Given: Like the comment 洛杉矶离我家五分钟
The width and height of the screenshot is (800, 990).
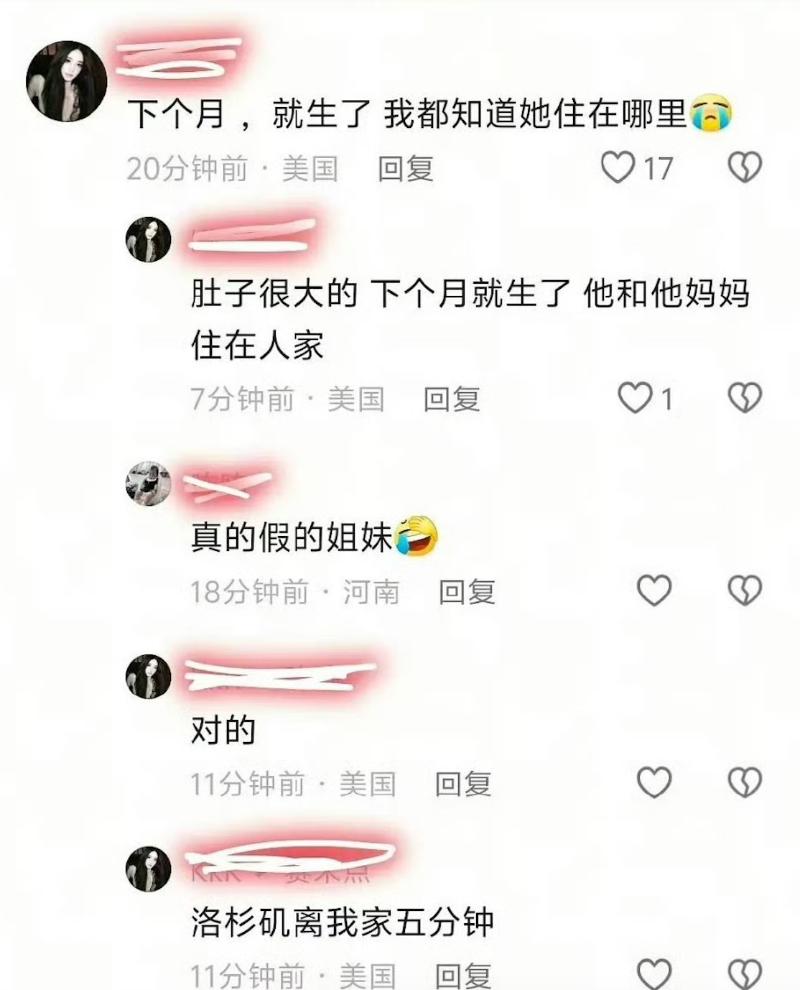Looking at the screenshot, I should (x=654, y=972).
